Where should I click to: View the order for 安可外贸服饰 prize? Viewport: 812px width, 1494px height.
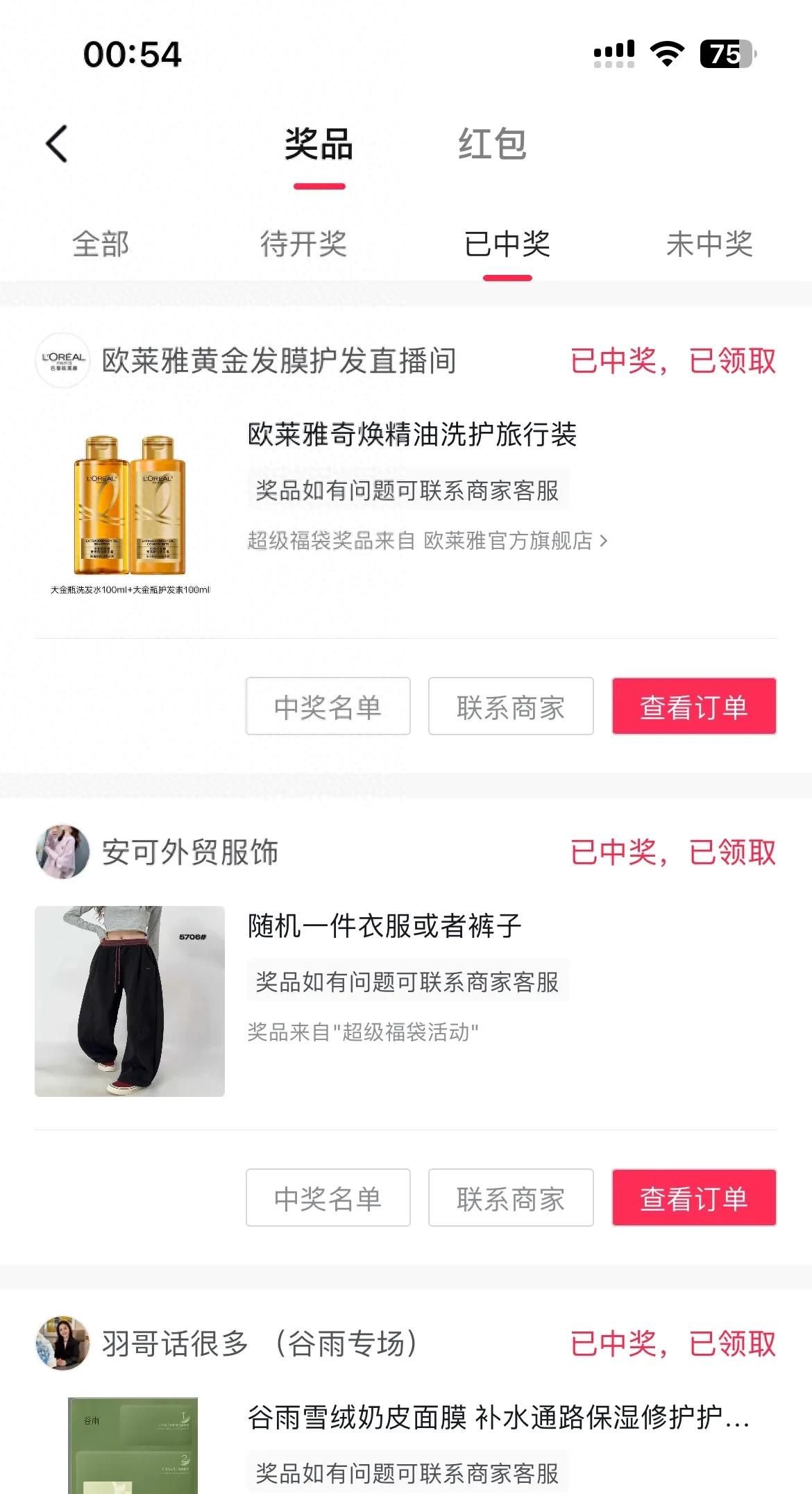point(694,1198)
